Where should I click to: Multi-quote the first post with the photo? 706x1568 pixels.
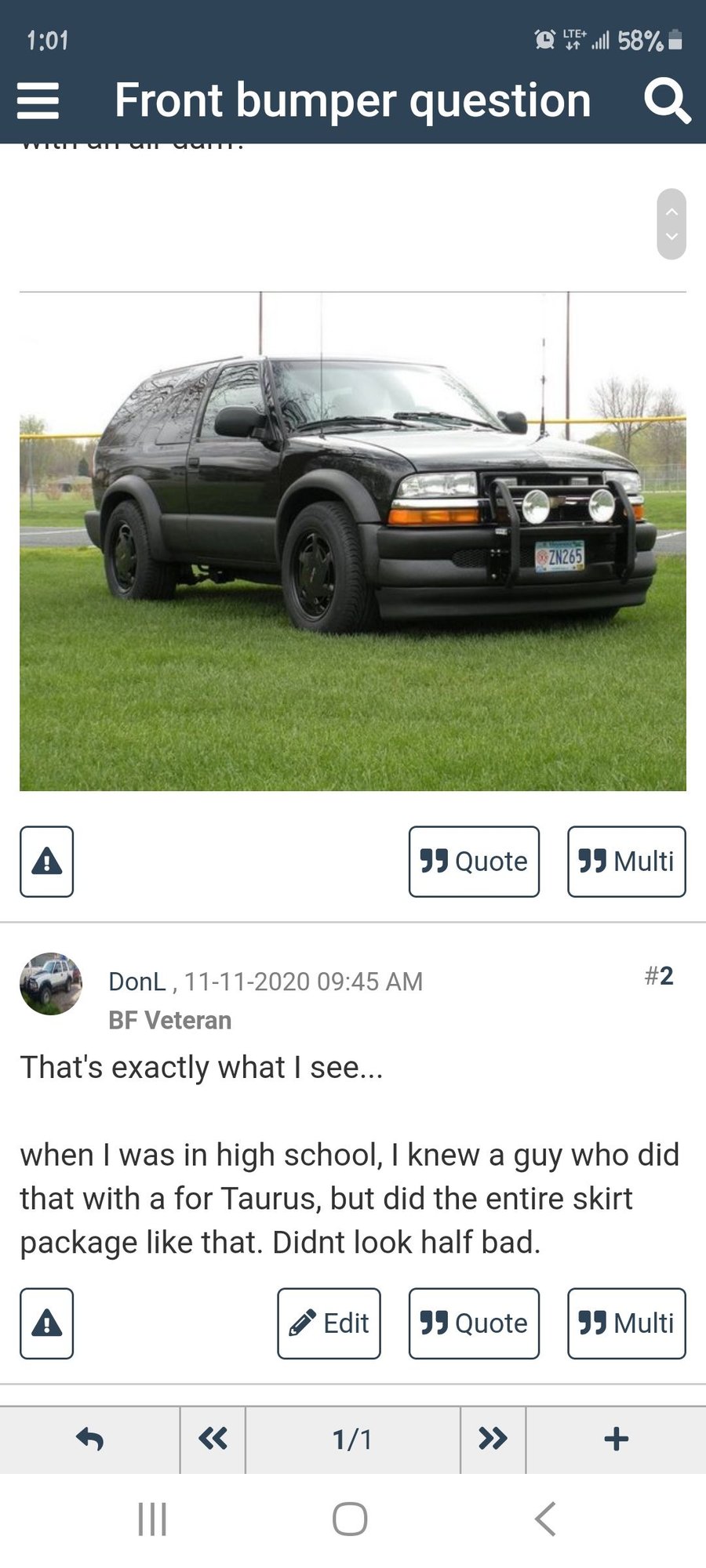pyautogui.click(x=626, y=862)
